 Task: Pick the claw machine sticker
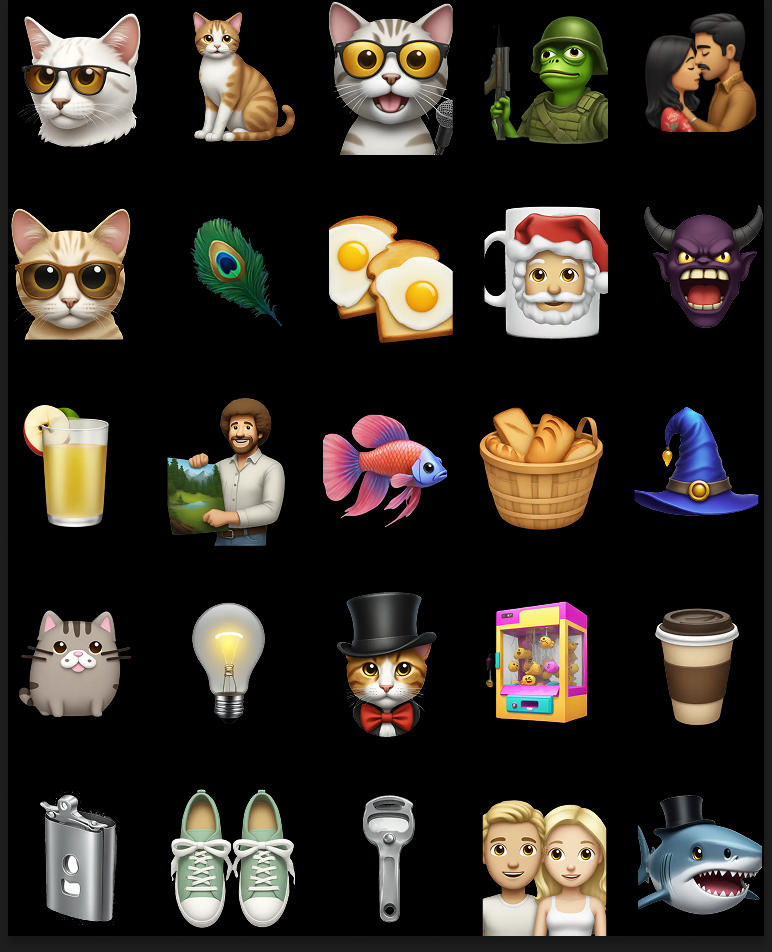pyautogui.click(x=540, y=662)
